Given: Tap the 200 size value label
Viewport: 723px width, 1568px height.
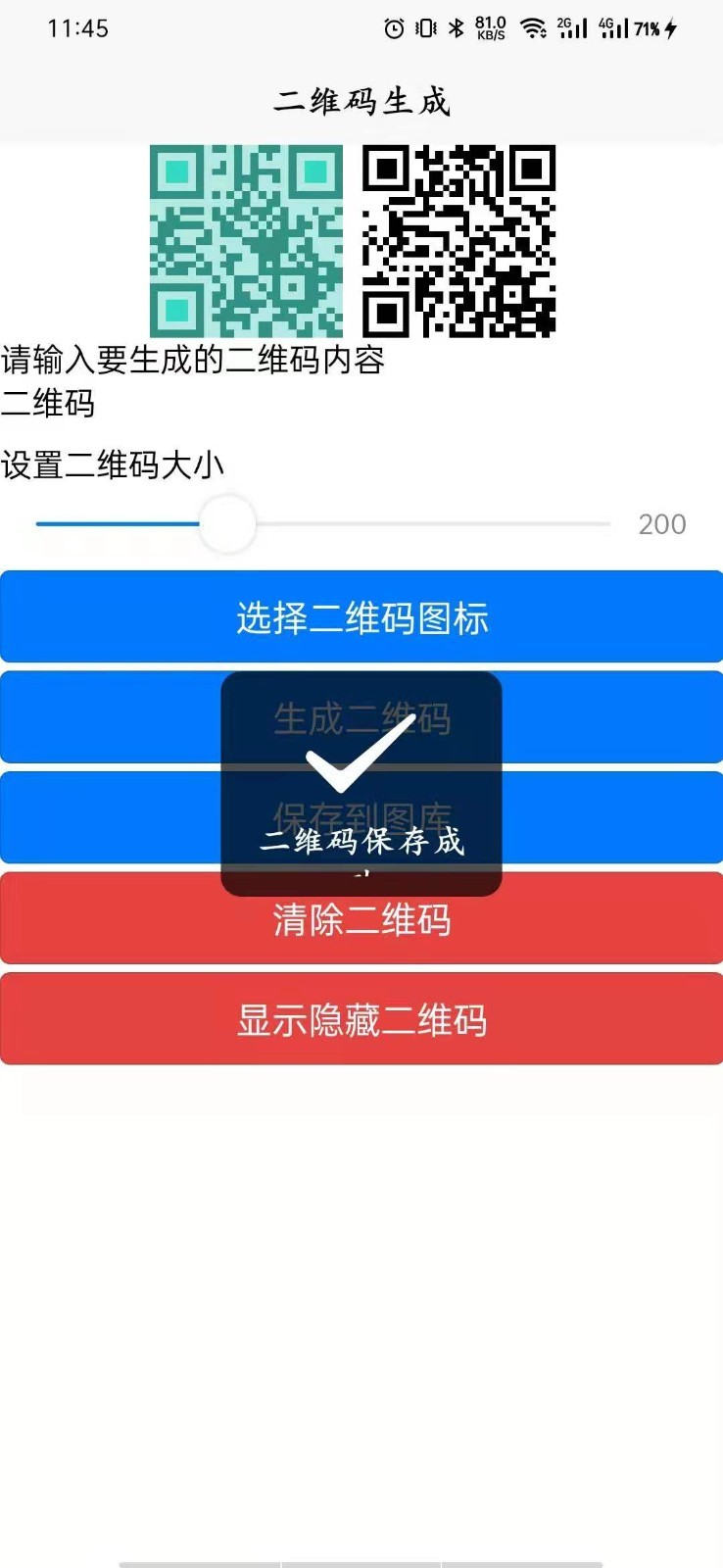Looking at the screenshot, I should tap(661, 524).
